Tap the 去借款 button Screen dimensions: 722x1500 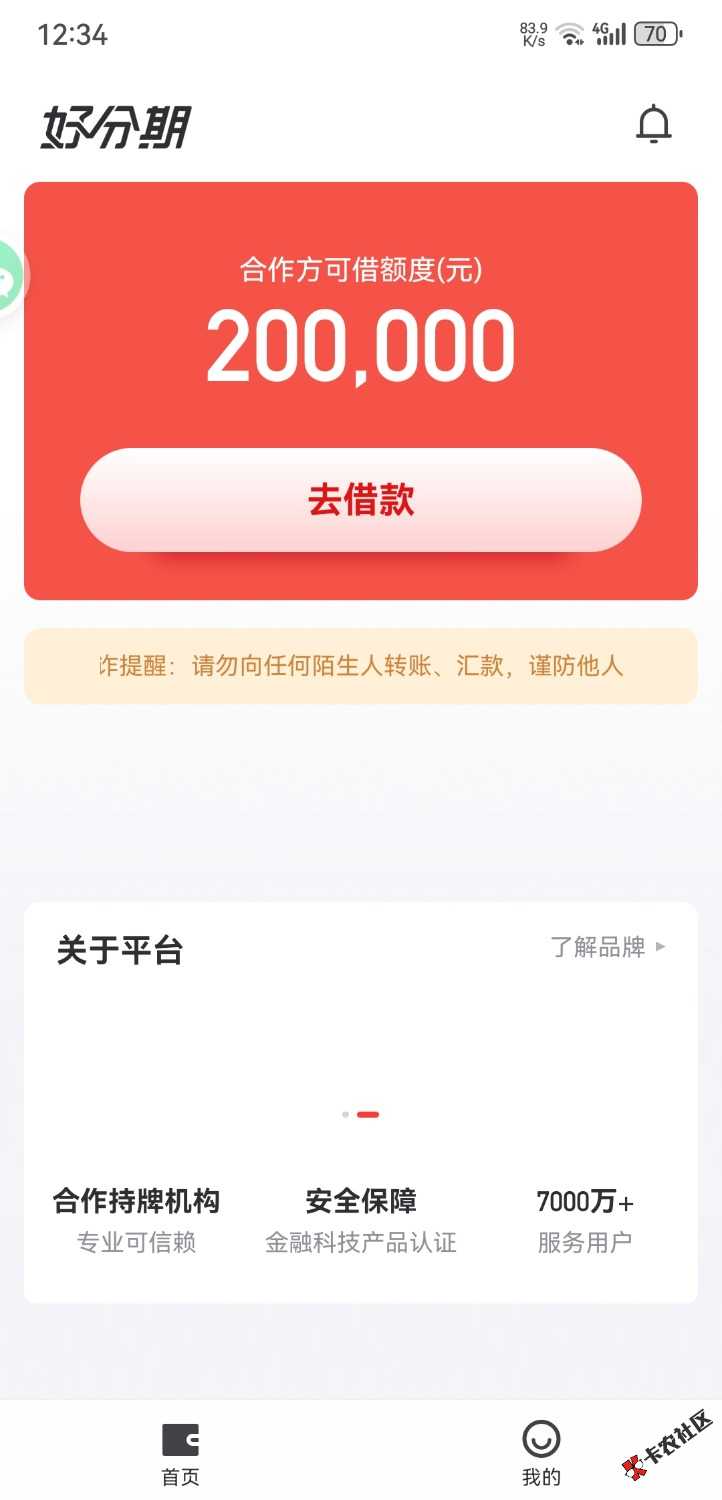360,500
